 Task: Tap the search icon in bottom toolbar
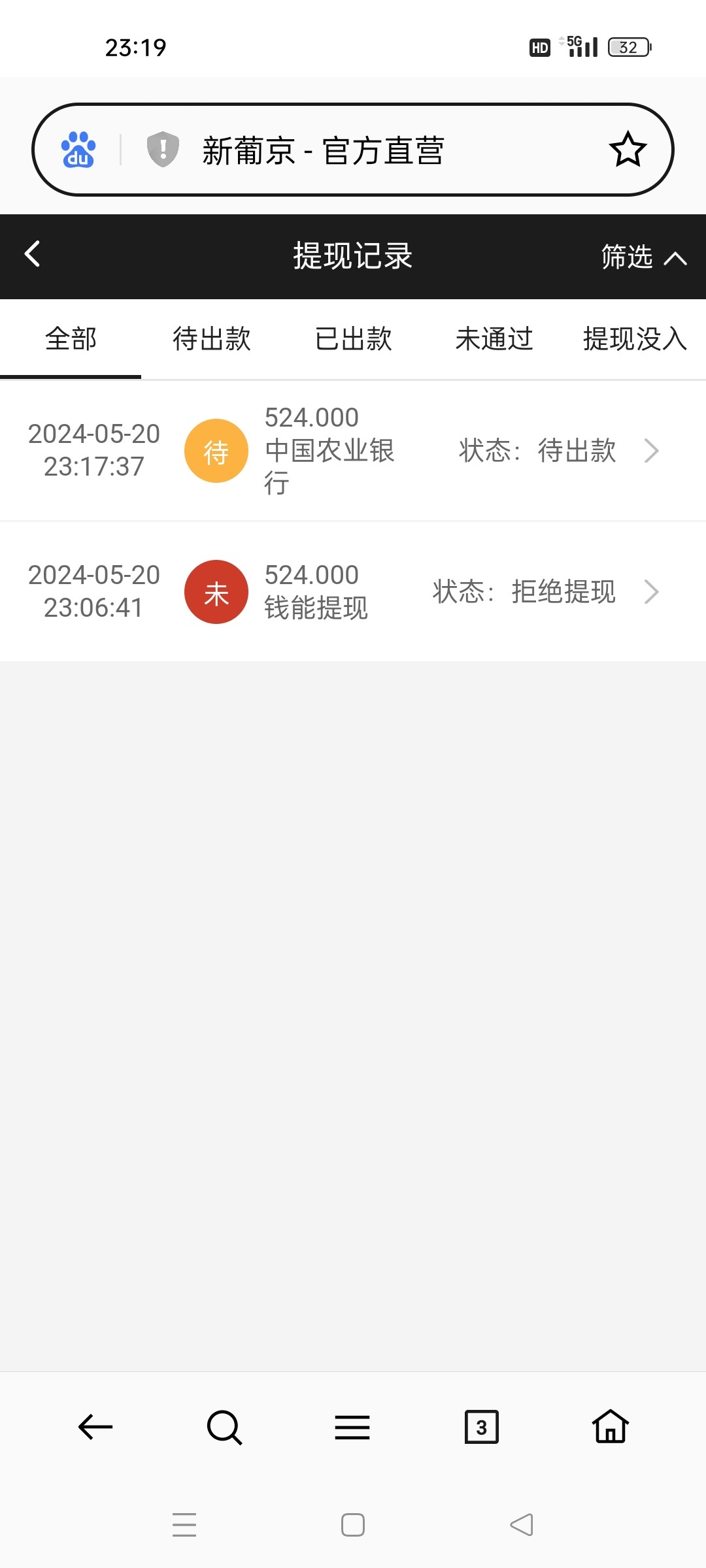(224, 1426)
